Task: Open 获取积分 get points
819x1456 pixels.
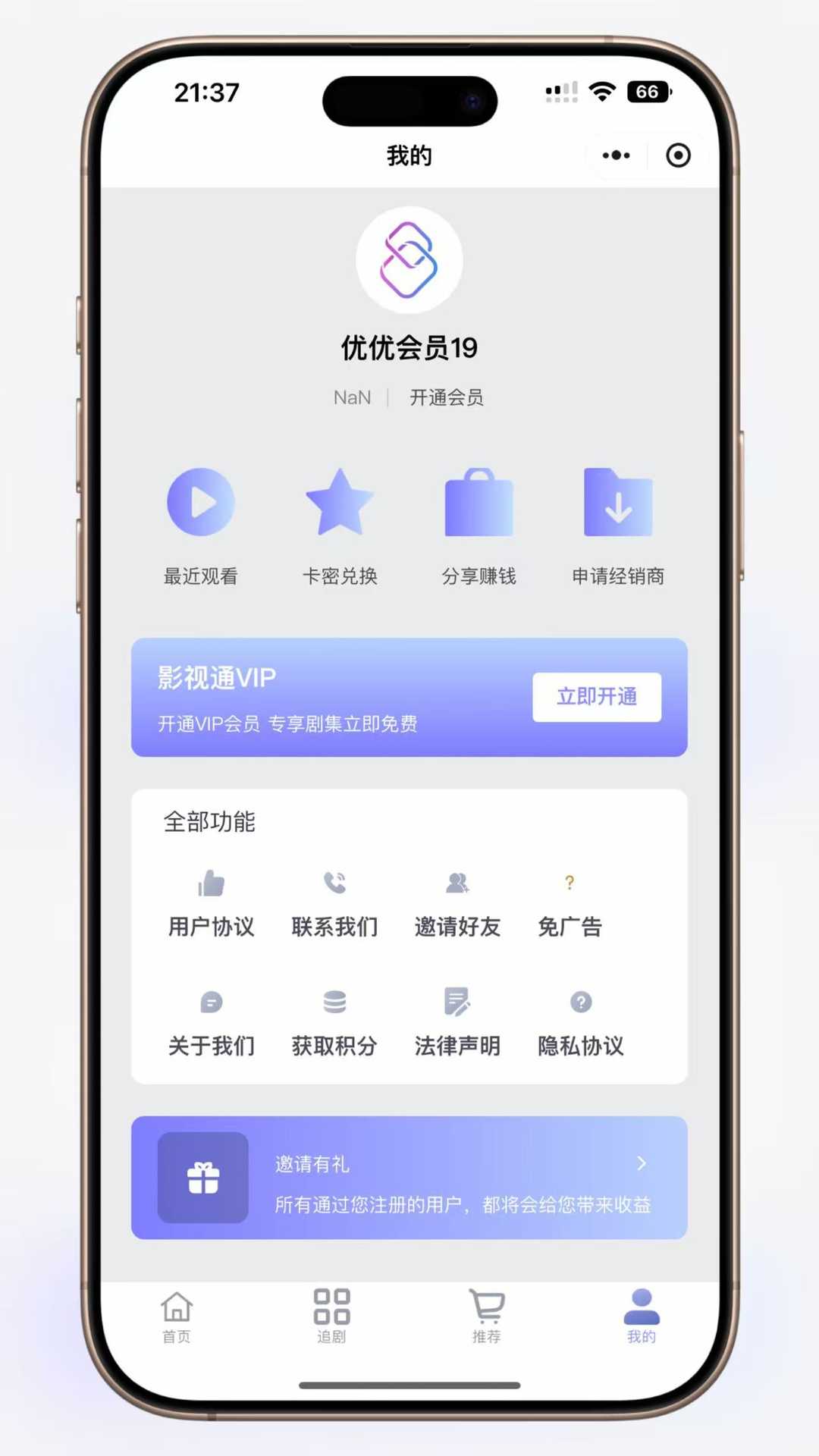Action: [x=334, y=1024]
